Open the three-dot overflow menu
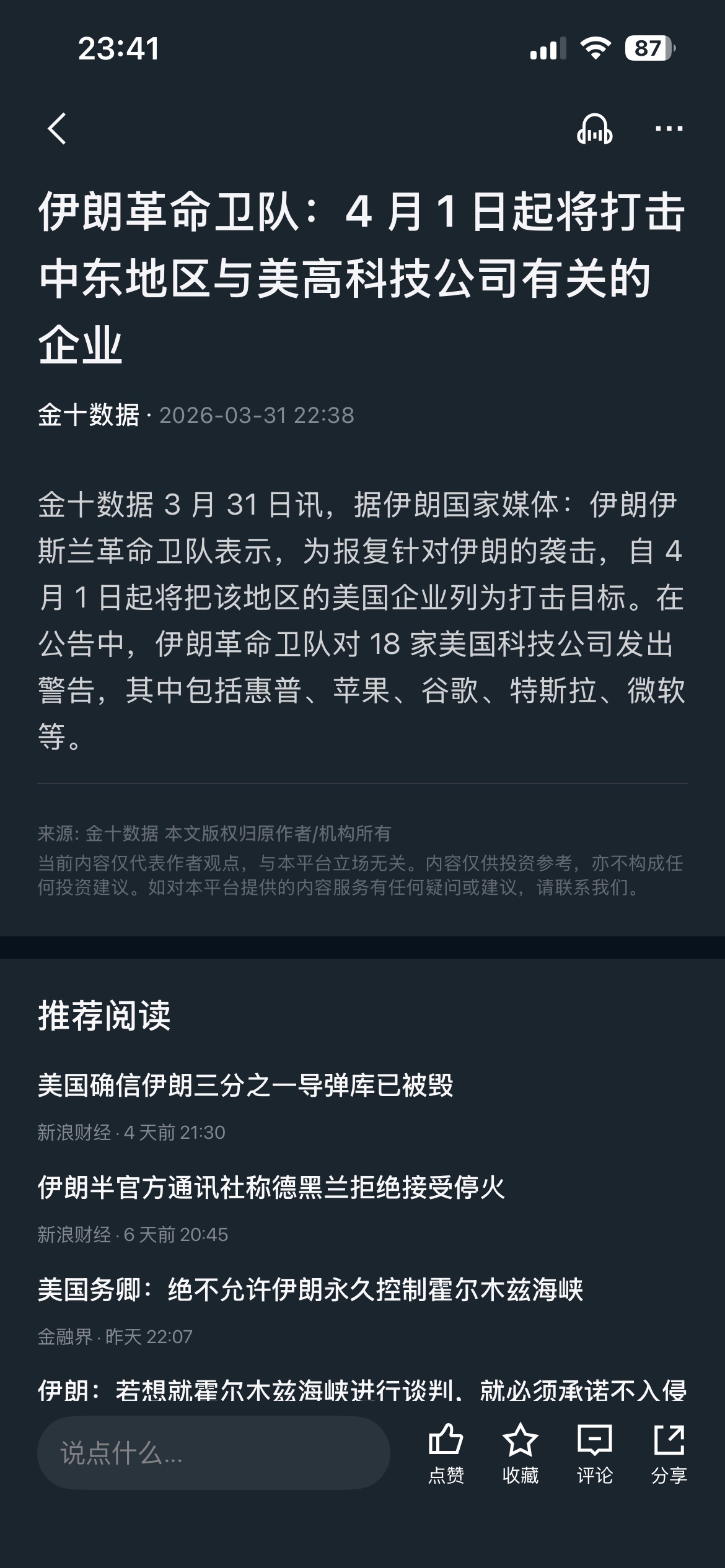Viewport: 725px width, 1568px height. pyautogui.click(x=669, y=129)
